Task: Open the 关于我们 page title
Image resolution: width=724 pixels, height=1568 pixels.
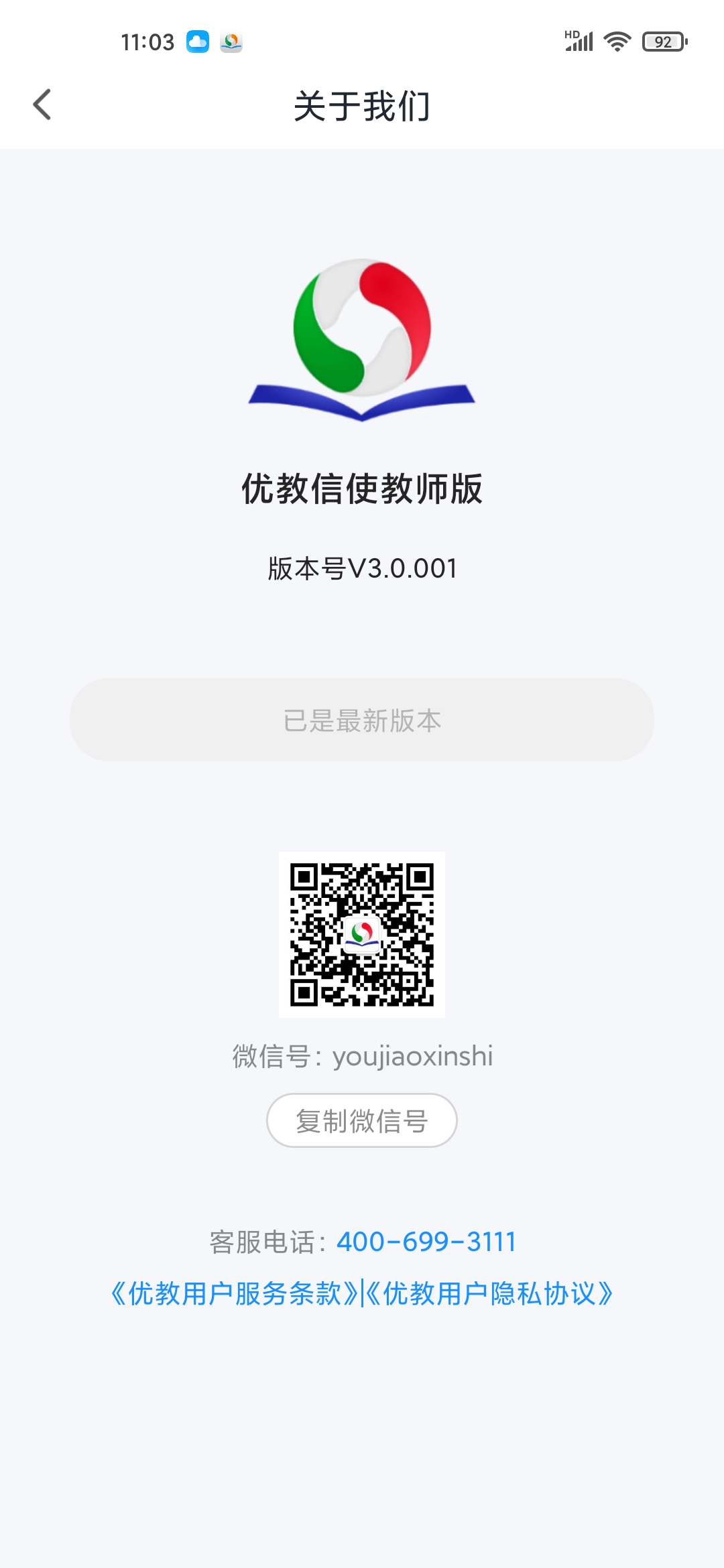Action: [362, 105]
